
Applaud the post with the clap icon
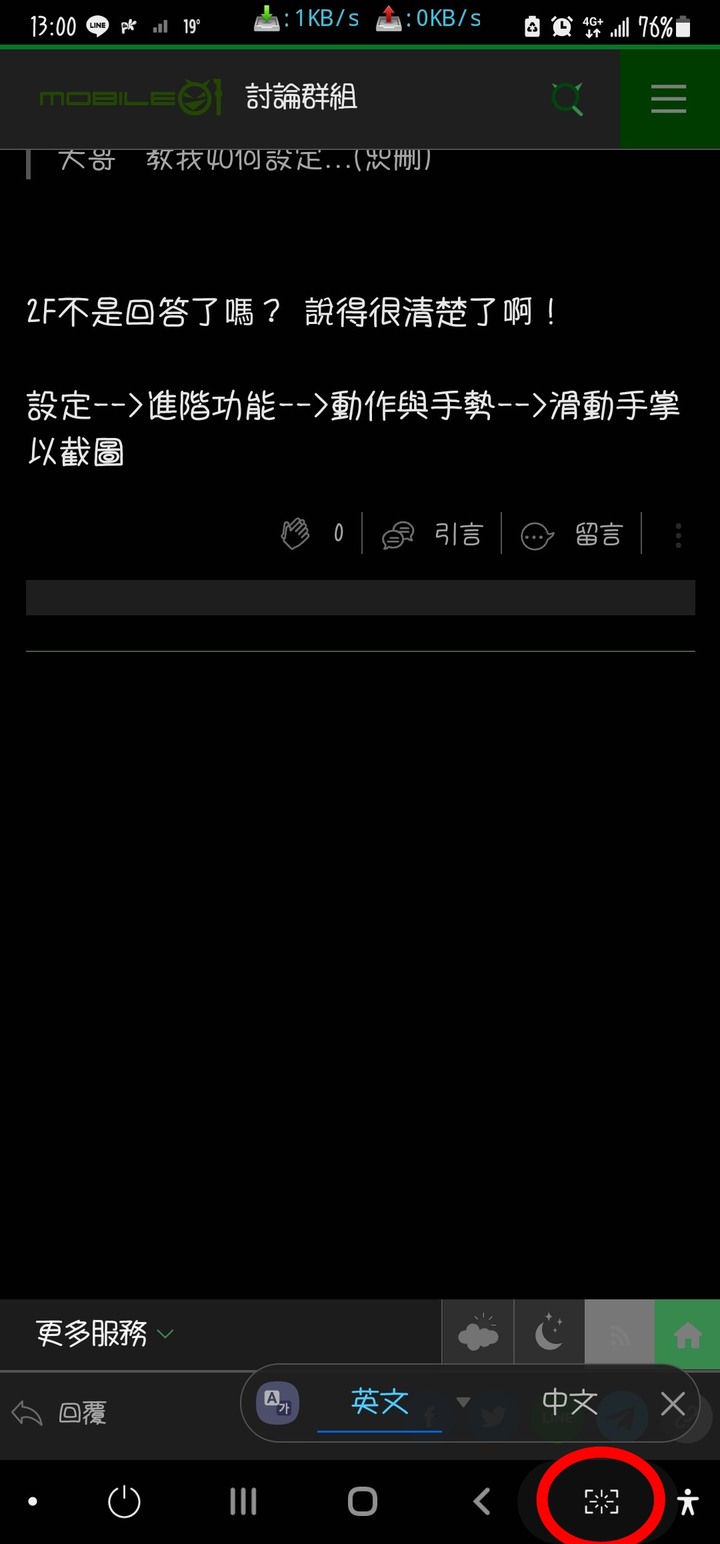296,535
